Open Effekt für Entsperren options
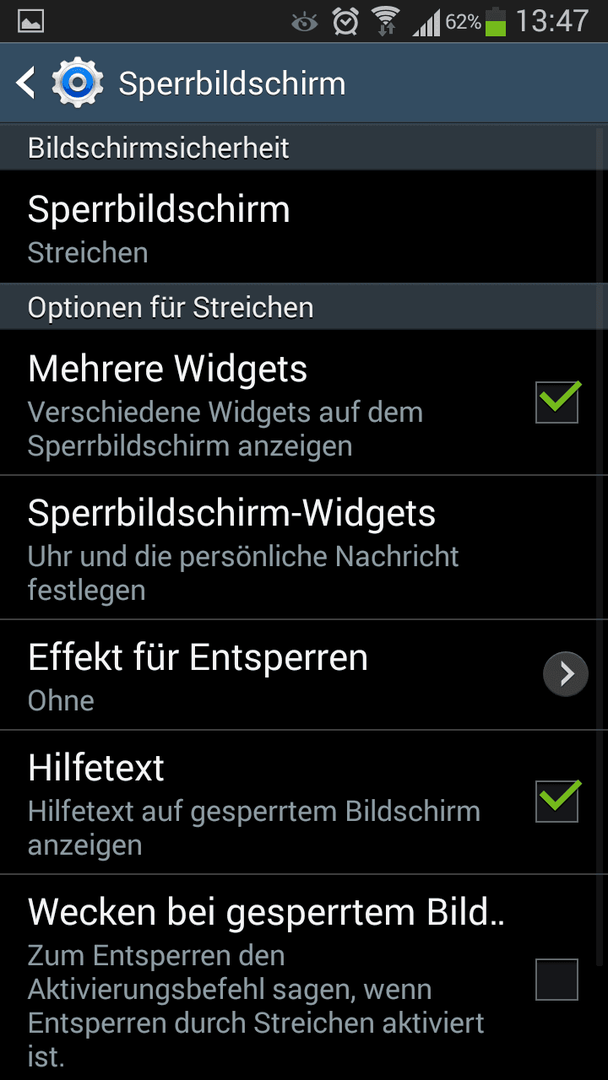 (x=304, y=675)
